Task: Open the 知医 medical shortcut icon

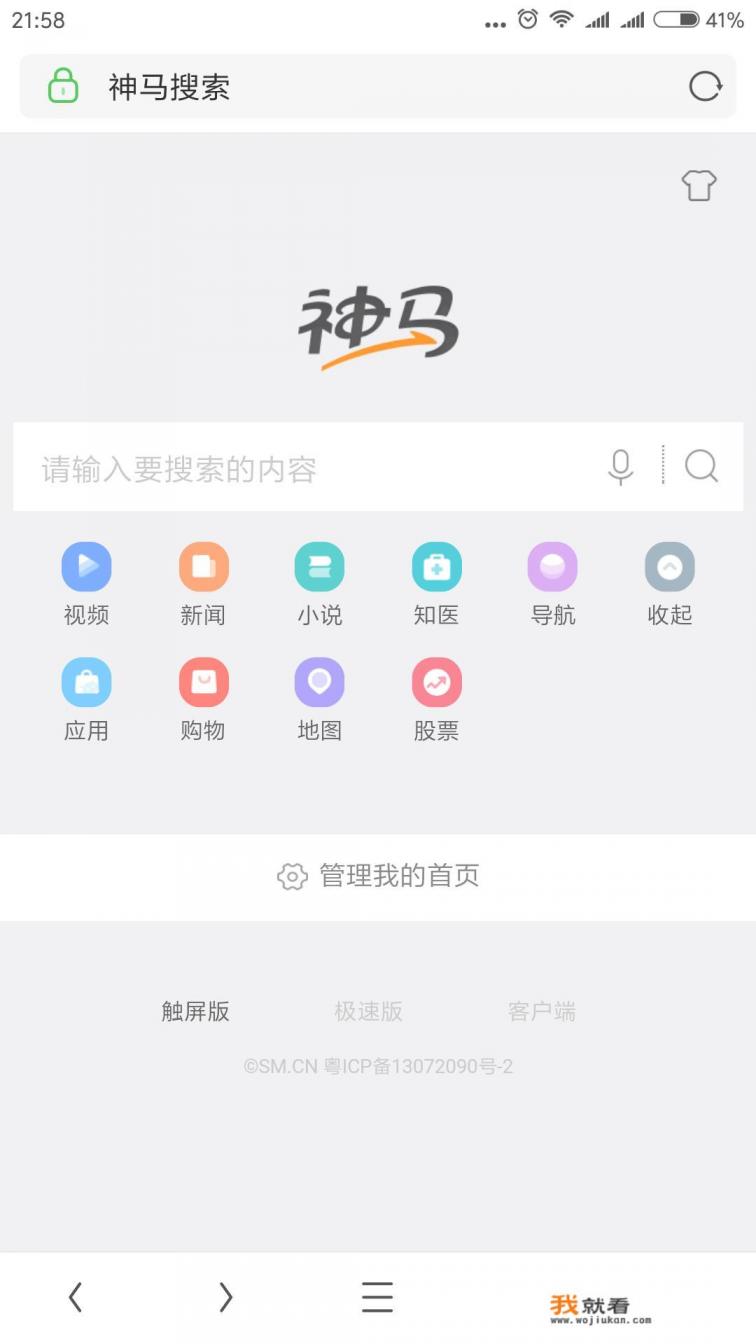Action: point(436,566)
